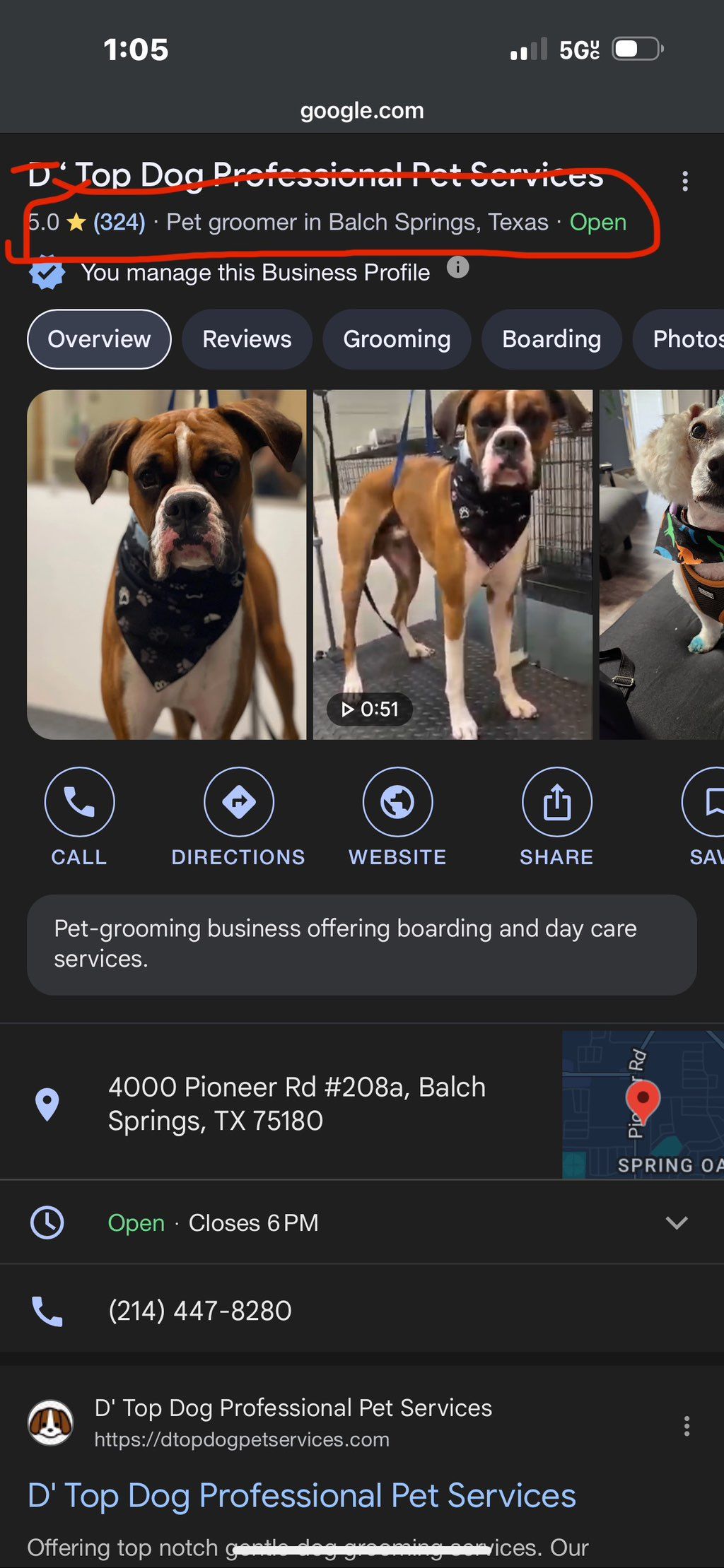Call the business
This screenshot has height=1568, width=724.
[x=79, y=816]
